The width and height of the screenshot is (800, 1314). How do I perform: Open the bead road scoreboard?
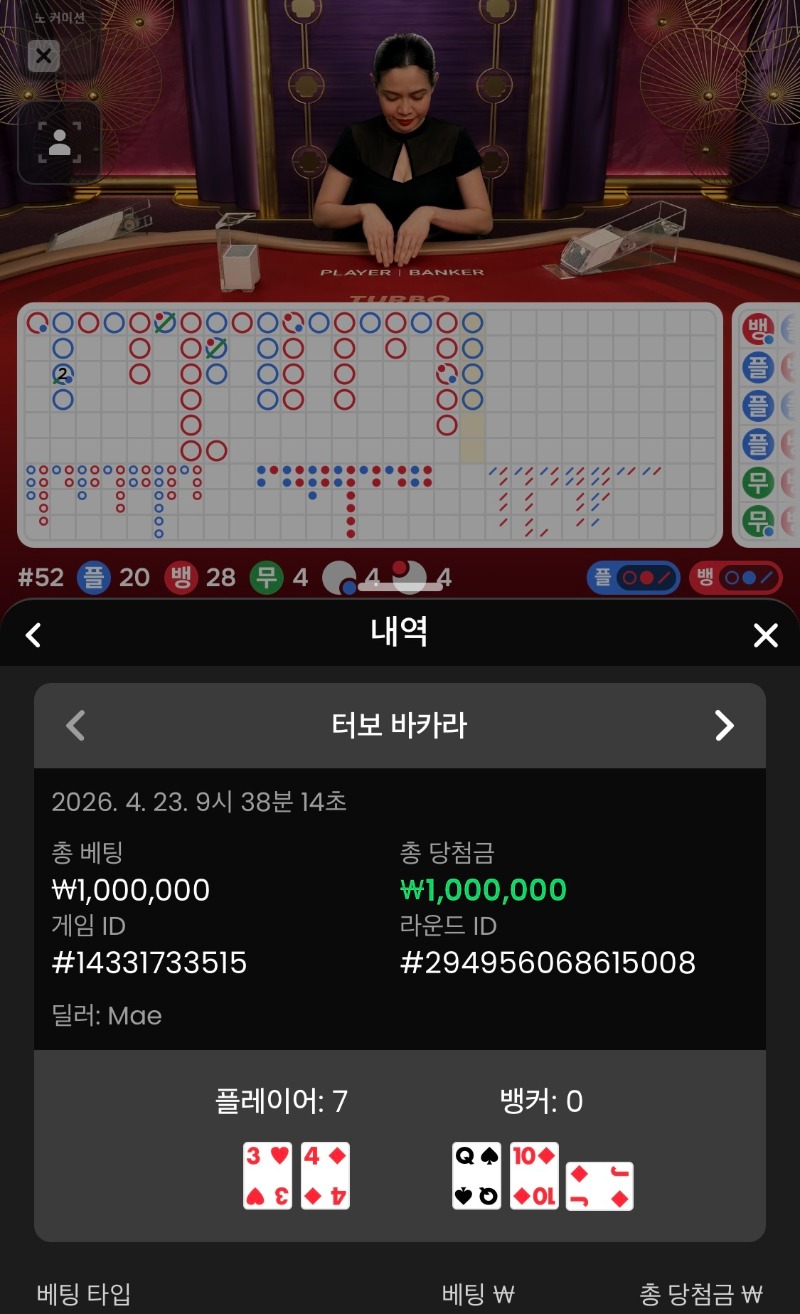point(765,424)
